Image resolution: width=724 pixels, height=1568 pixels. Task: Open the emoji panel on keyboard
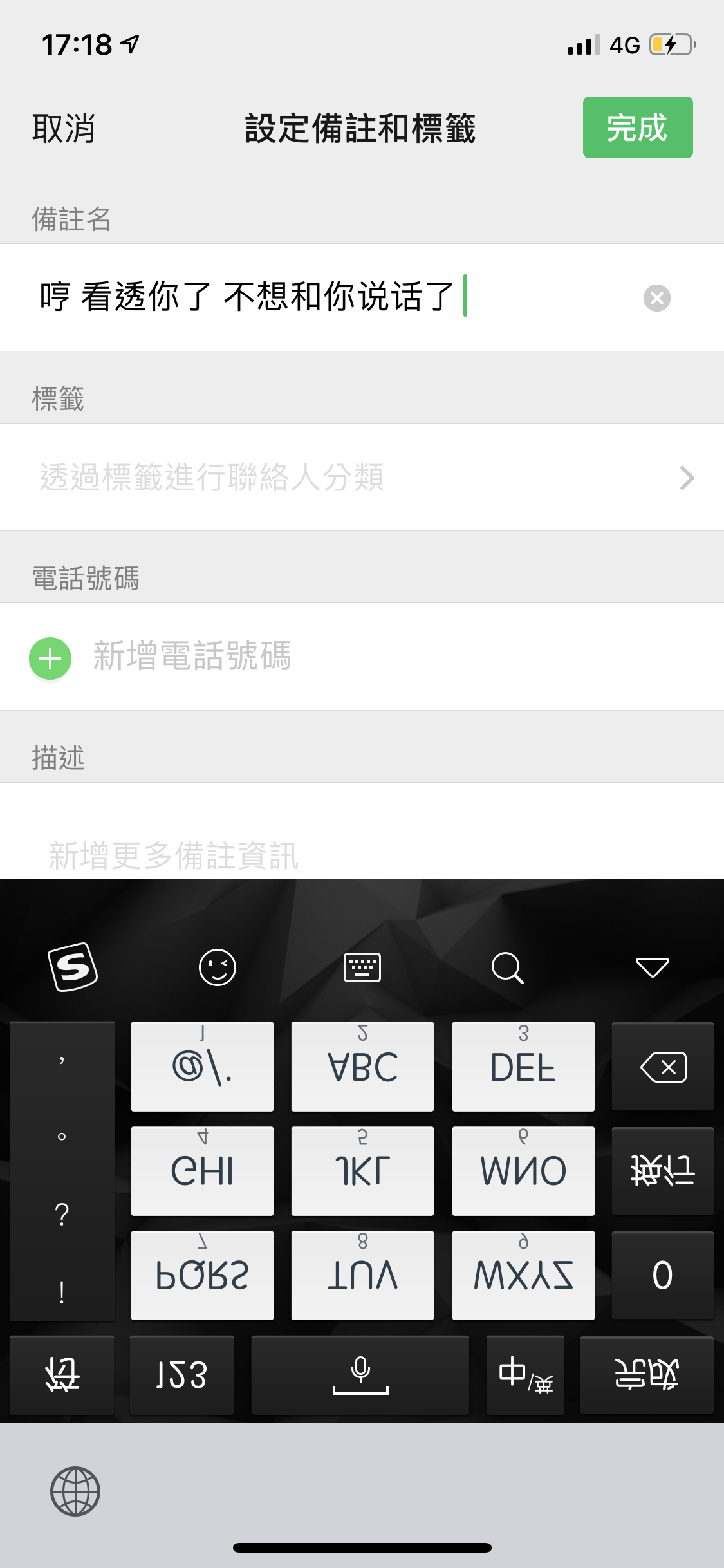(x=218, y=967)
